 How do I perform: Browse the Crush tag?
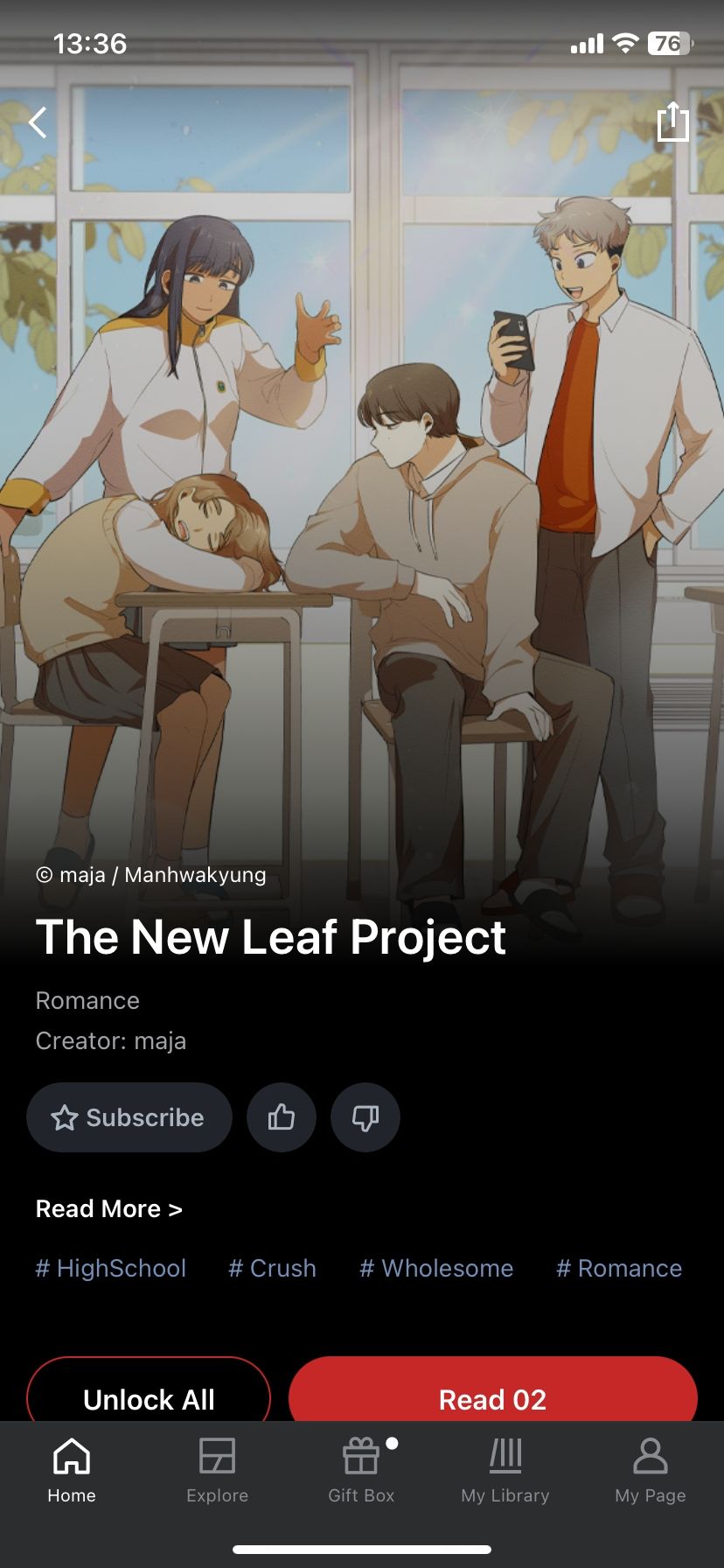[273, 1268]
